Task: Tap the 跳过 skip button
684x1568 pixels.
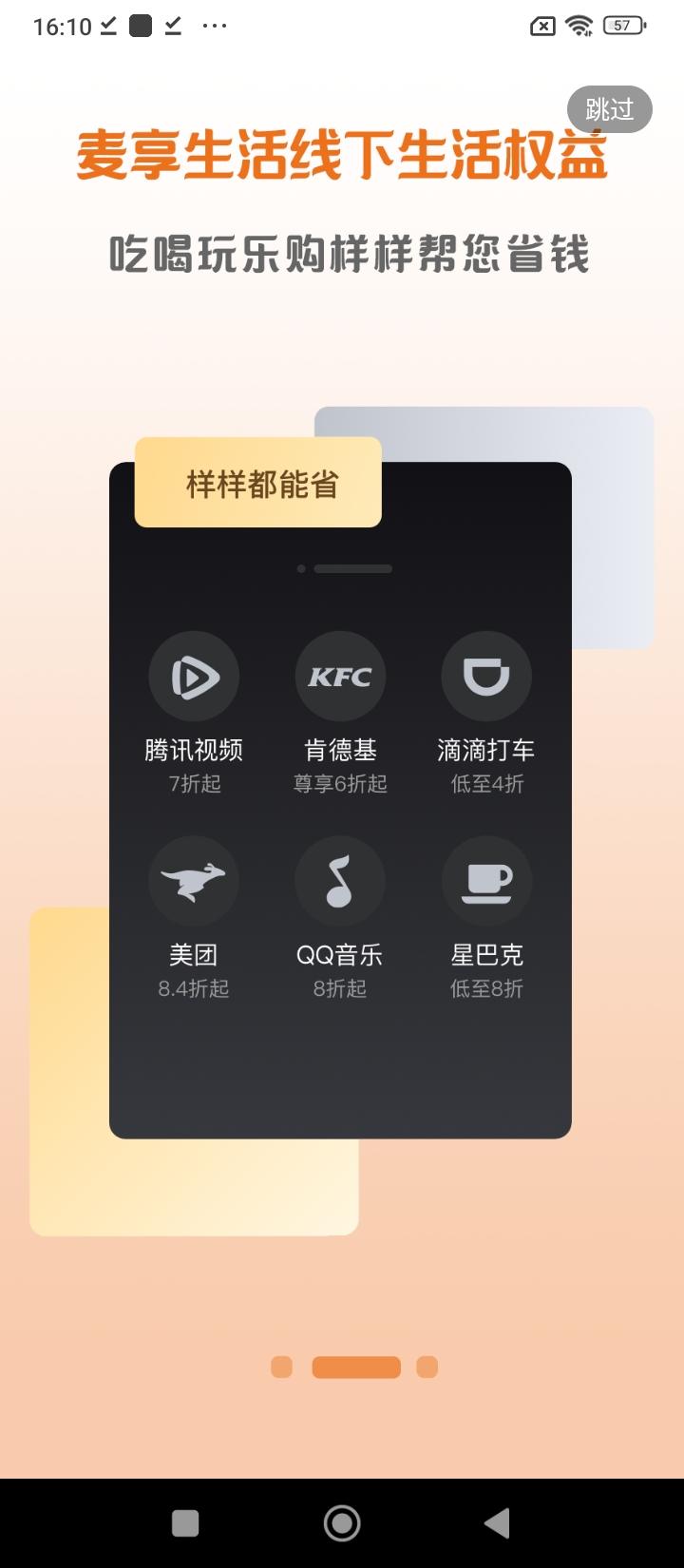Action: point(609,109)
